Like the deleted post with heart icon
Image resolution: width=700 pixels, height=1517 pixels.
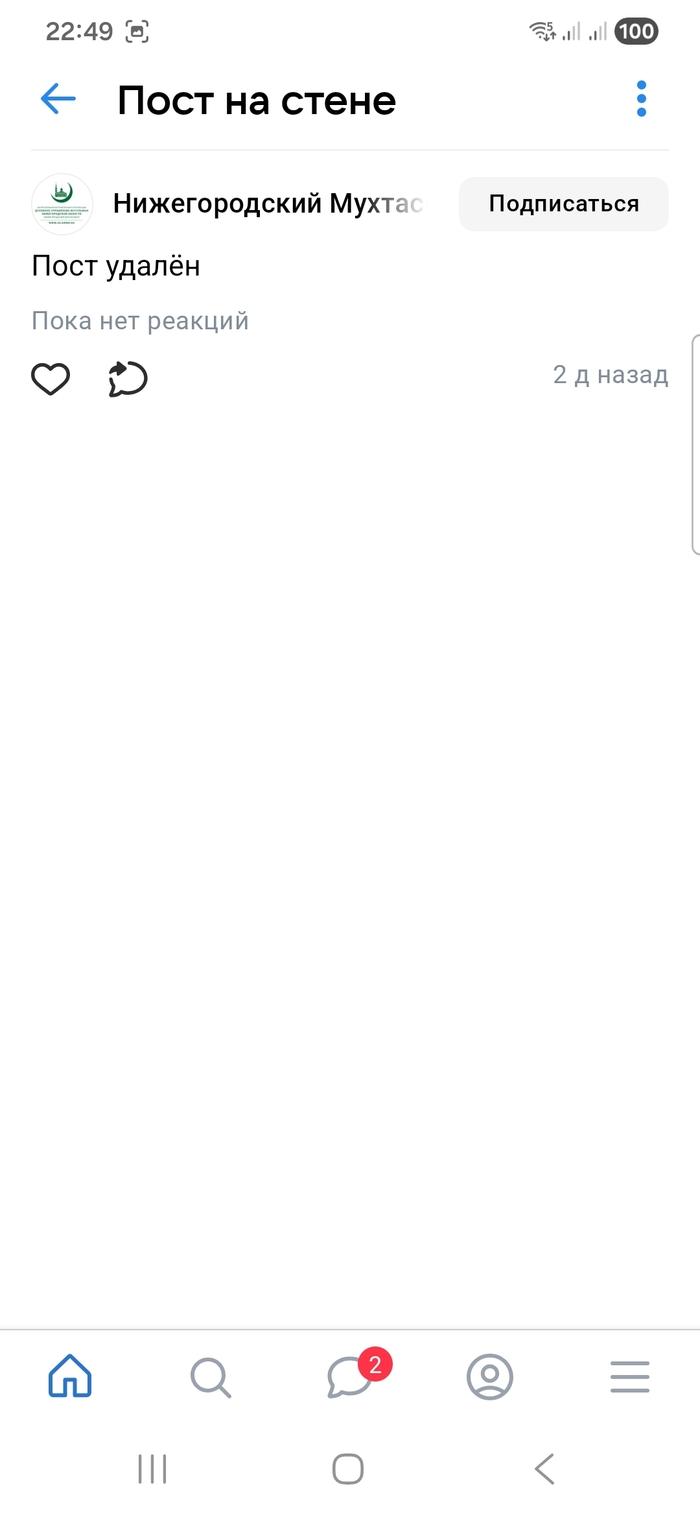click(x=50, y=380)
